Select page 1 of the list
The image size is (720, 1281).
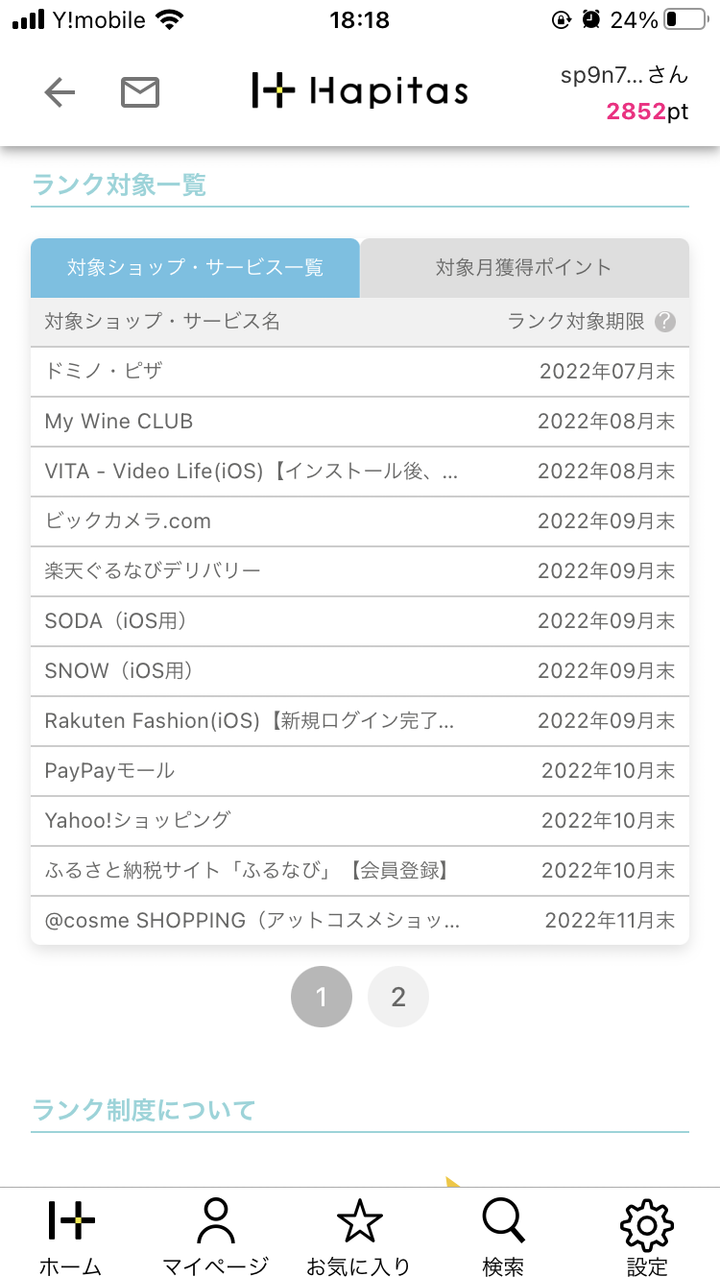coord(321,997)
